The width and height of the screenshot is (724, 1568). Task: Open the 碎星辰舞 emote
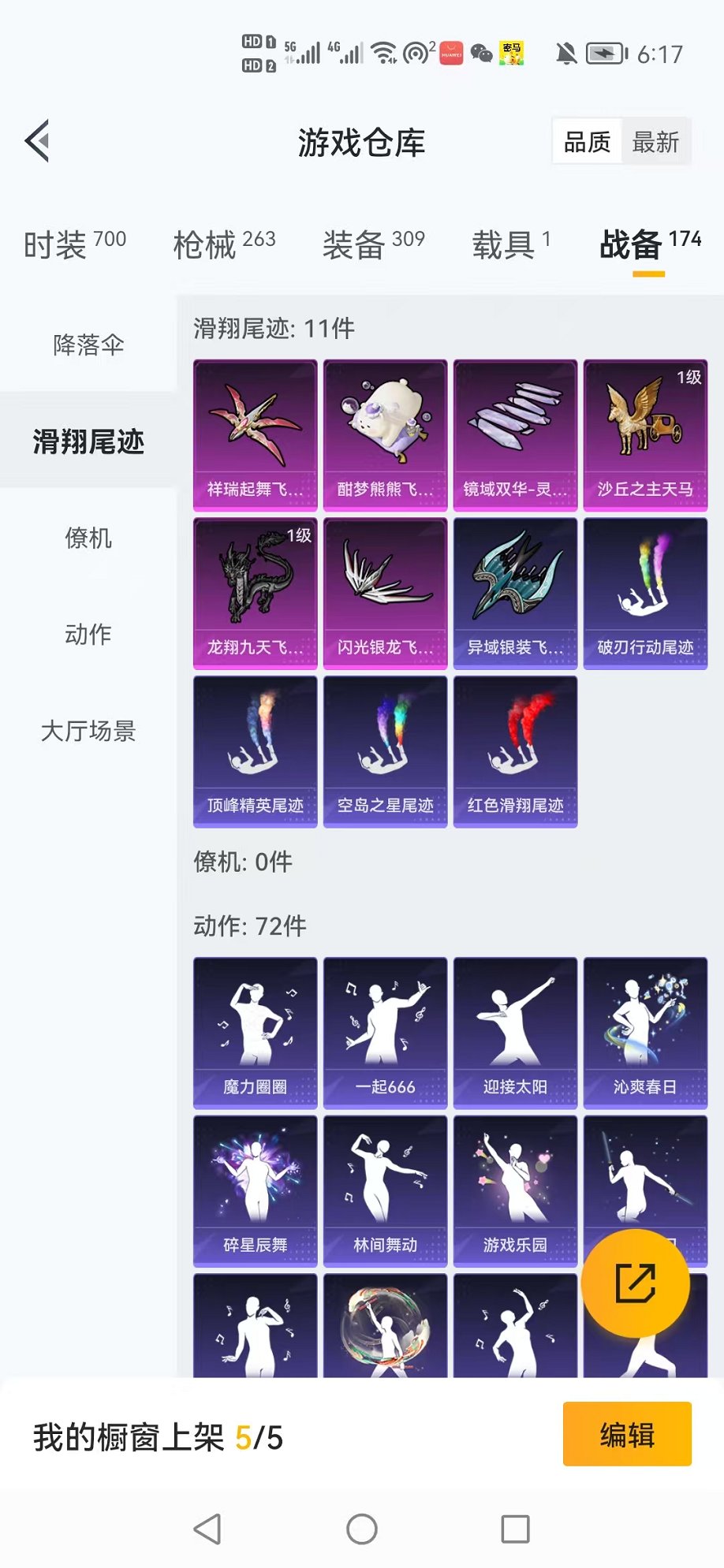pyautogui.click(x=255, y=1190)
